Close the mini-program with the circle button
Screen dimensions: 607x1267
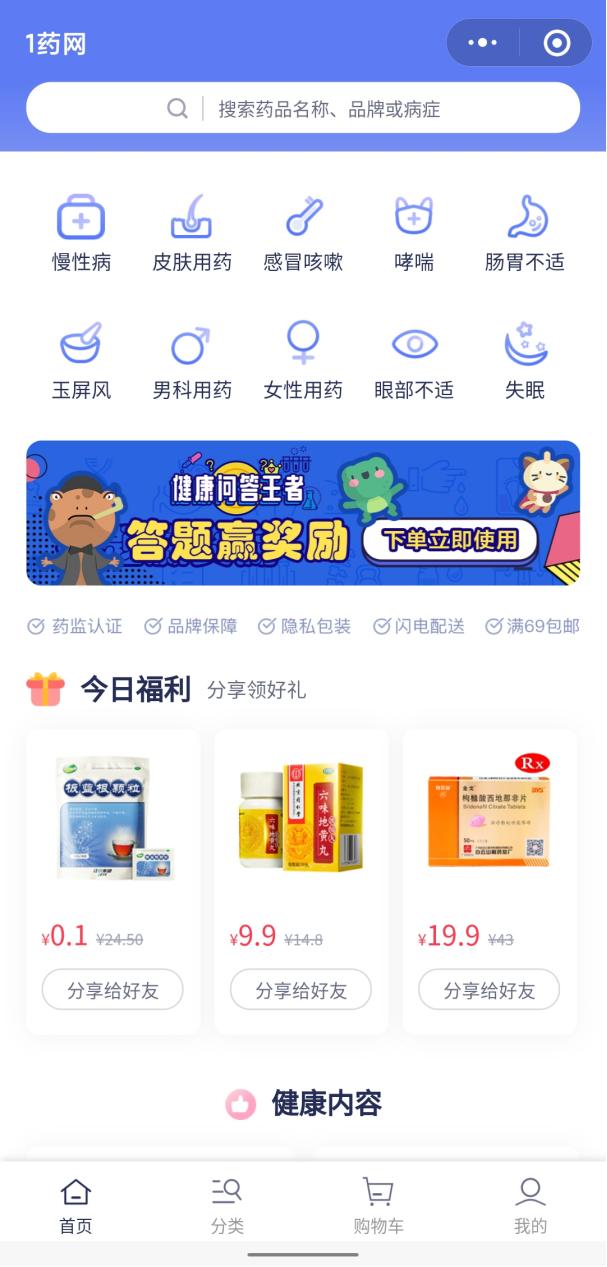tap(556, 43)
